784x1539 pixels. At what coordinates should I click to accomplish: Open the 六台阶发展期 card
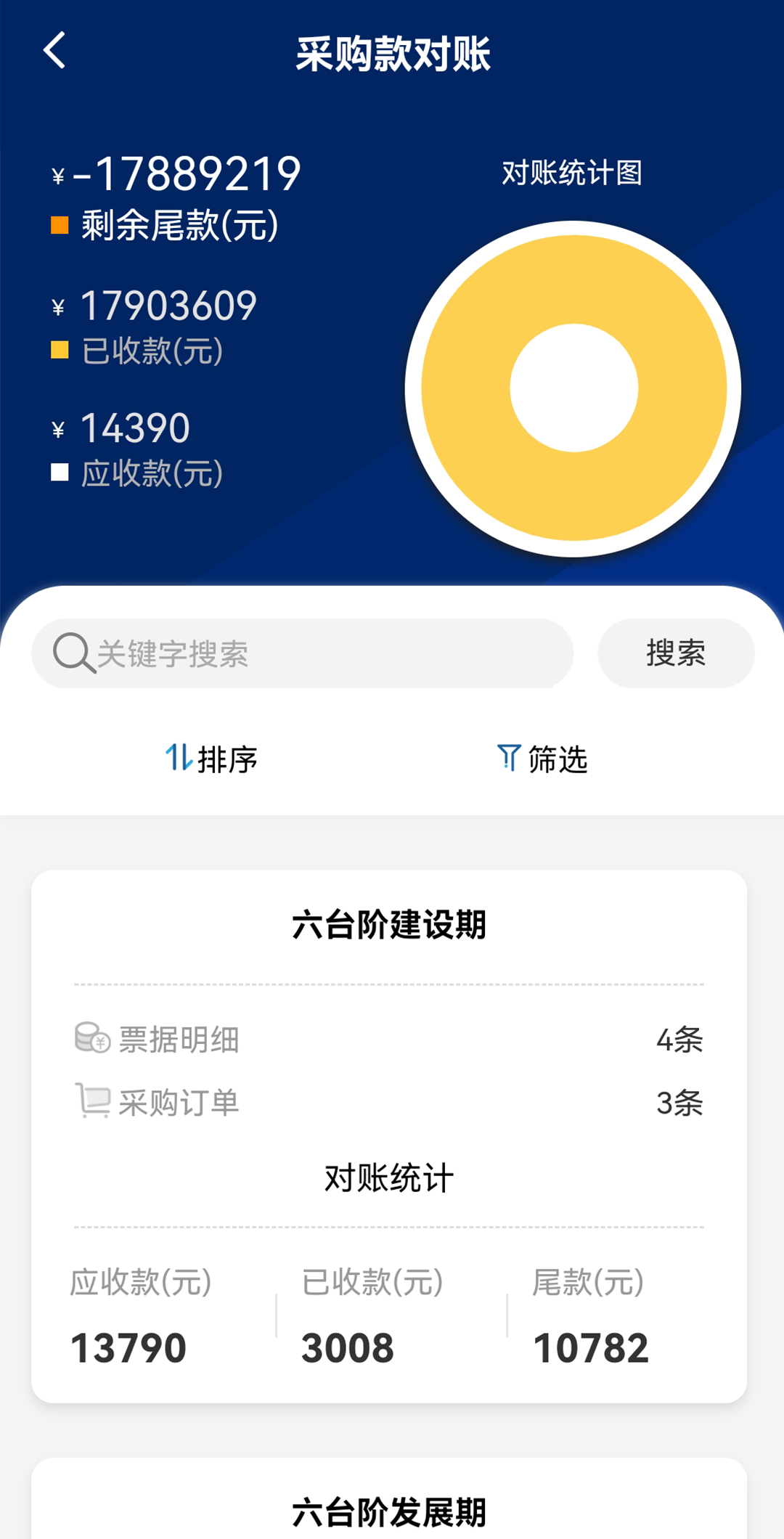pyautogui.click(x=389, y=1498)
